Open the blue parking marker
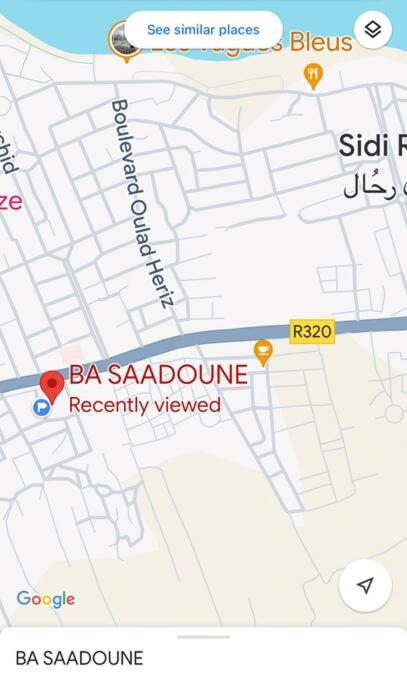The image size is (407, 683). point(42,408)
